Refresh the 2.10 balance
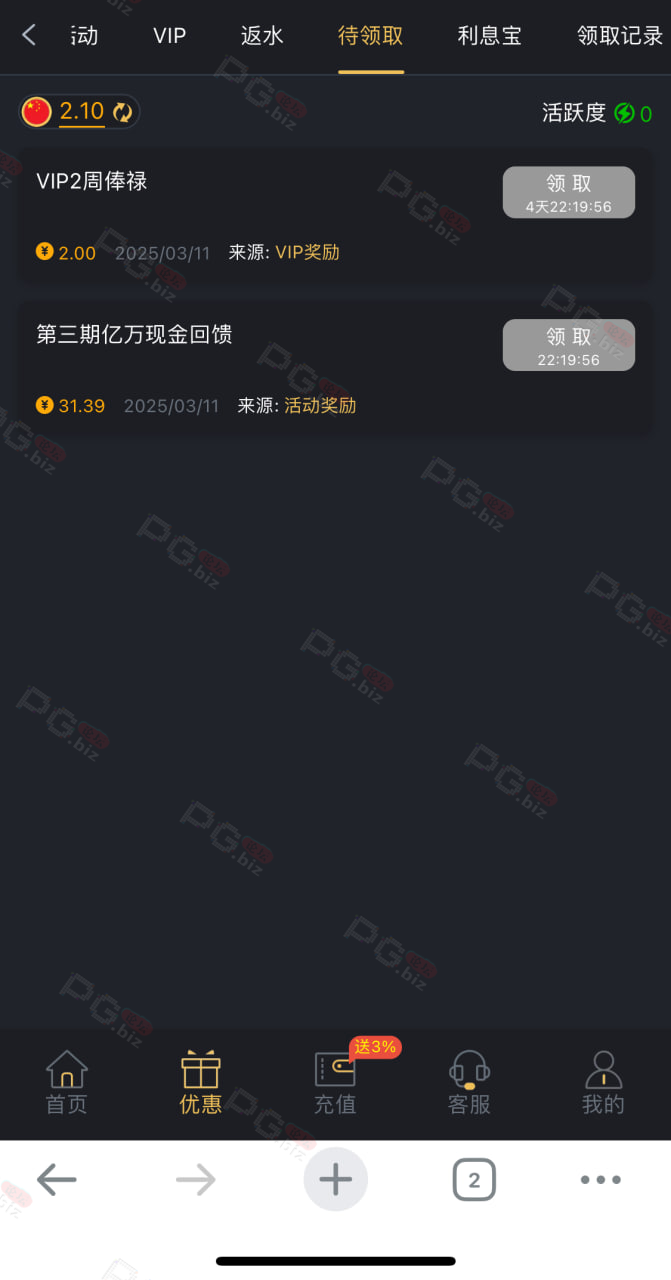This screenshot has width=671, height=1280. (122, 112)
